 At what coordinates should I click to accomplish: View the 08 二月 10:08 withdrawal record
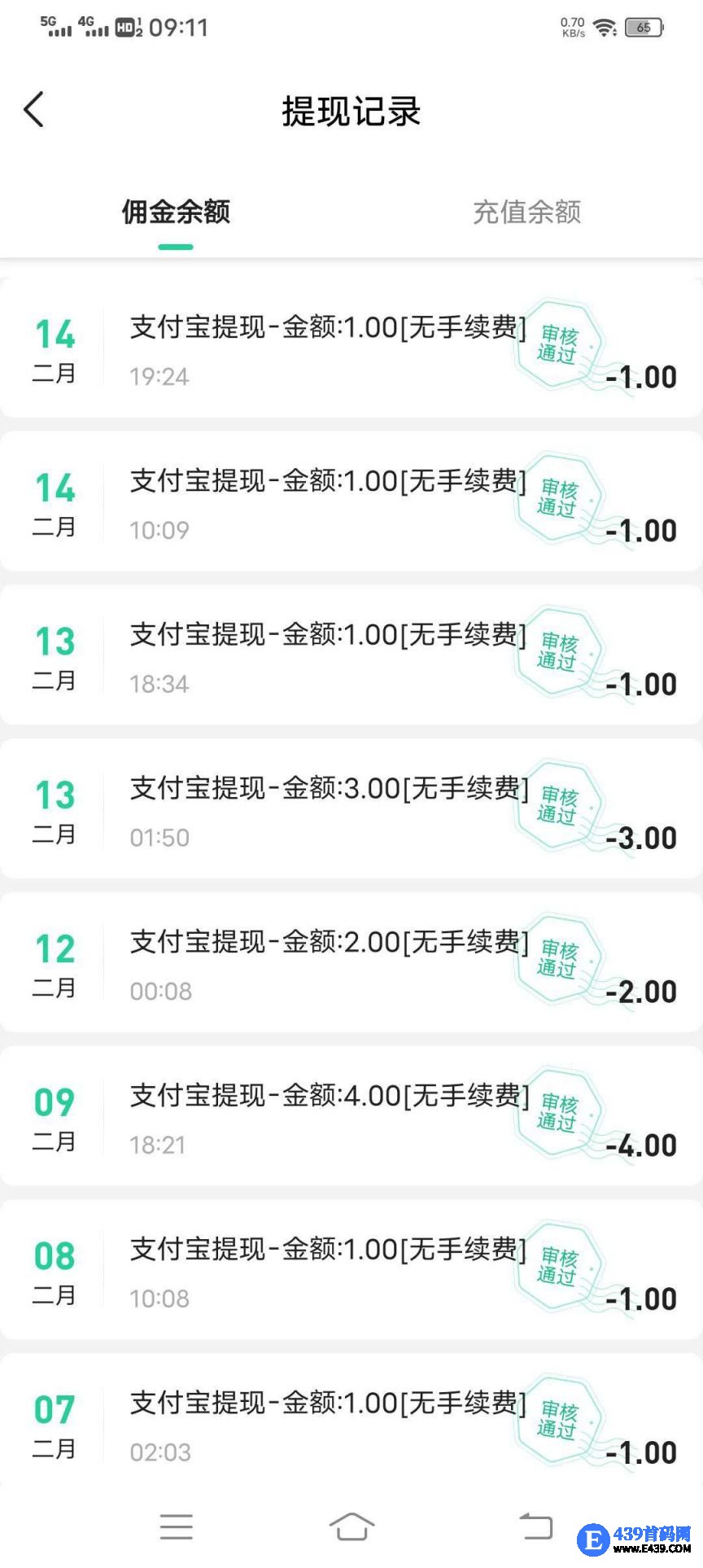click(x=325, y=1272)
